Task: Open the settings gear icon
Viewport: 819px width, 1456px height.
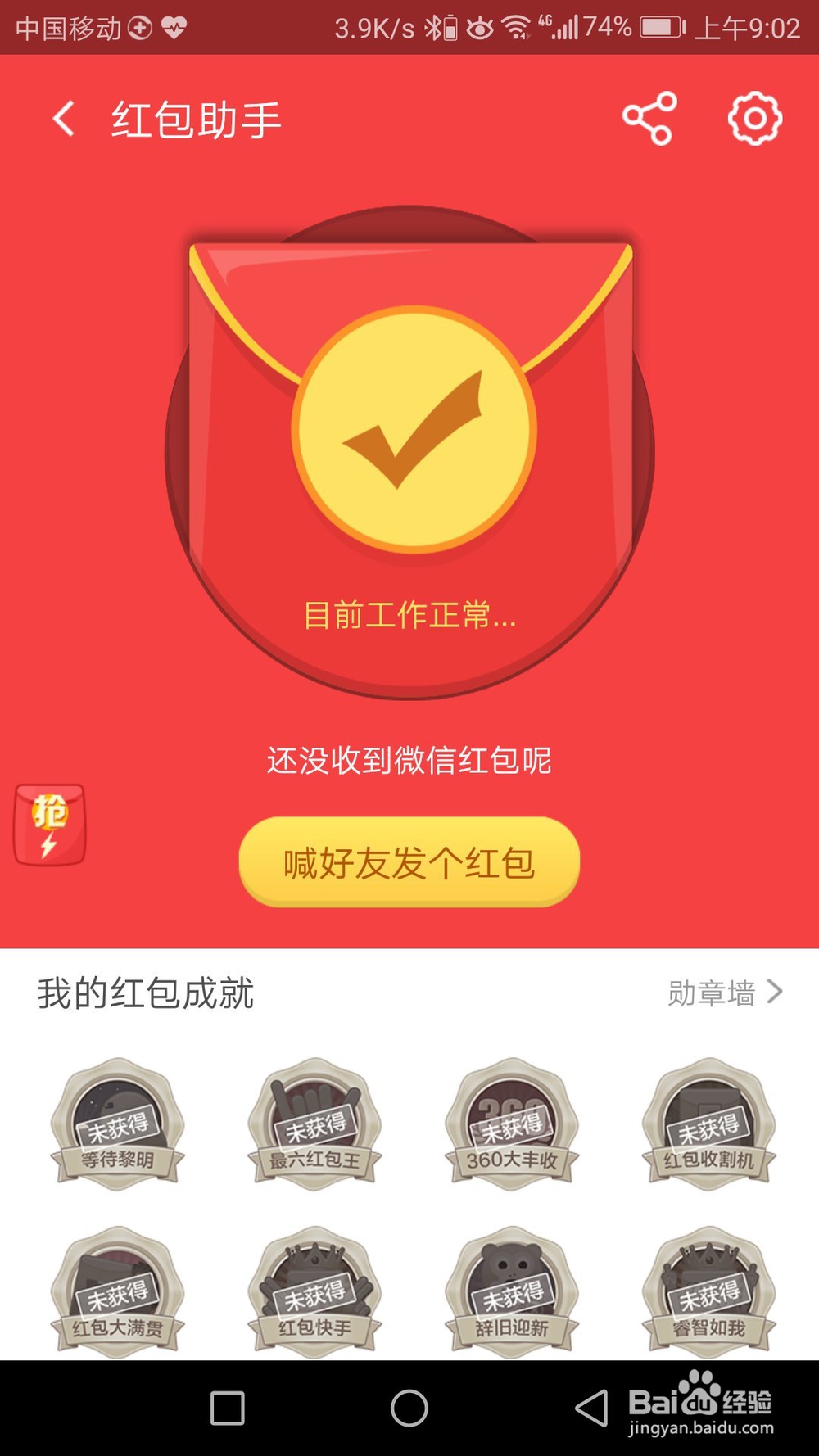Action: pyautogui.click(x=754, y=118)
